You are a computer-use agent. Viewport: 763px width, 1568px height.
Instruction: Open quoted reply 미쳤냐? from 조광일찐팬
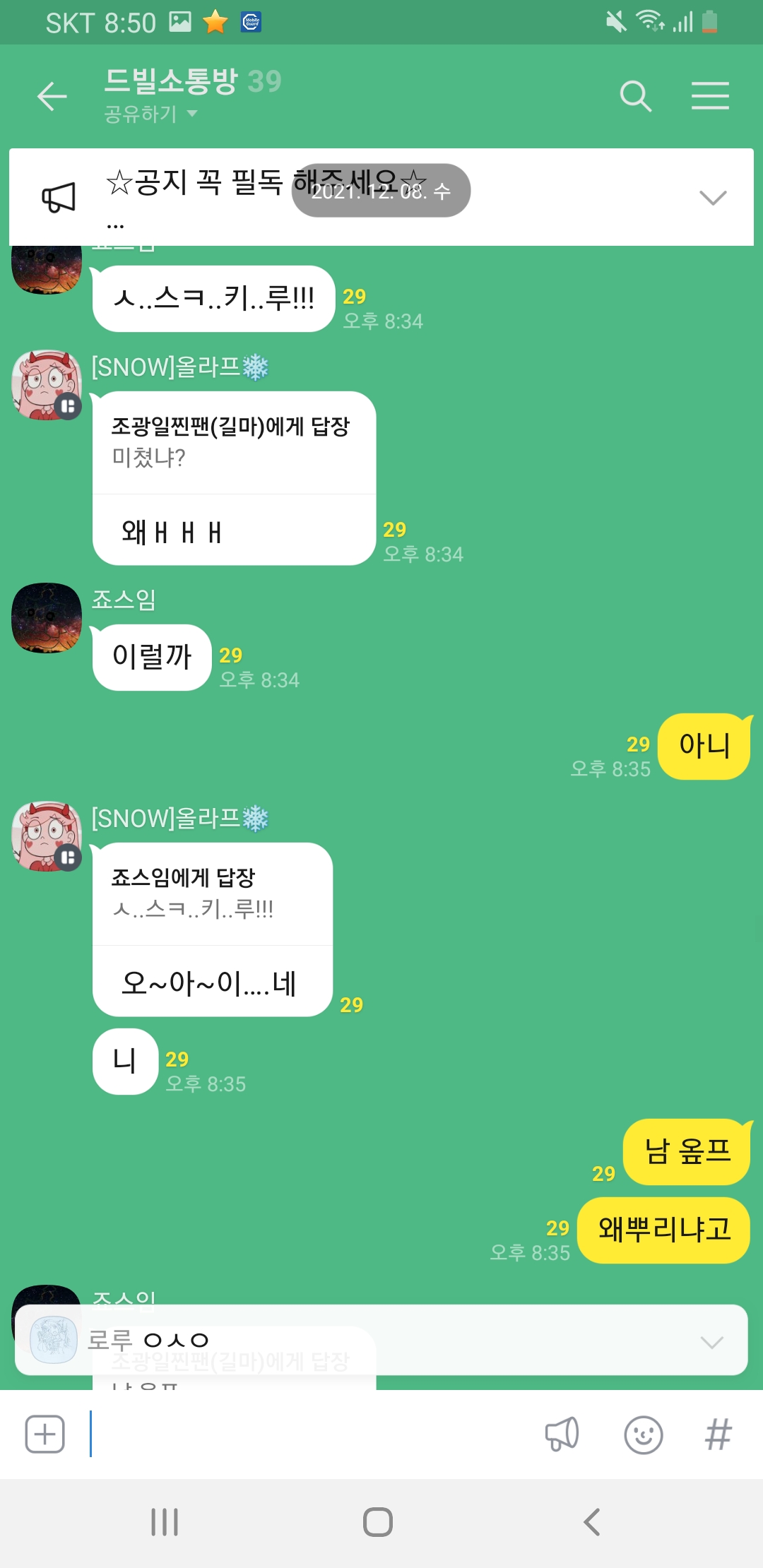pos(233,442)
